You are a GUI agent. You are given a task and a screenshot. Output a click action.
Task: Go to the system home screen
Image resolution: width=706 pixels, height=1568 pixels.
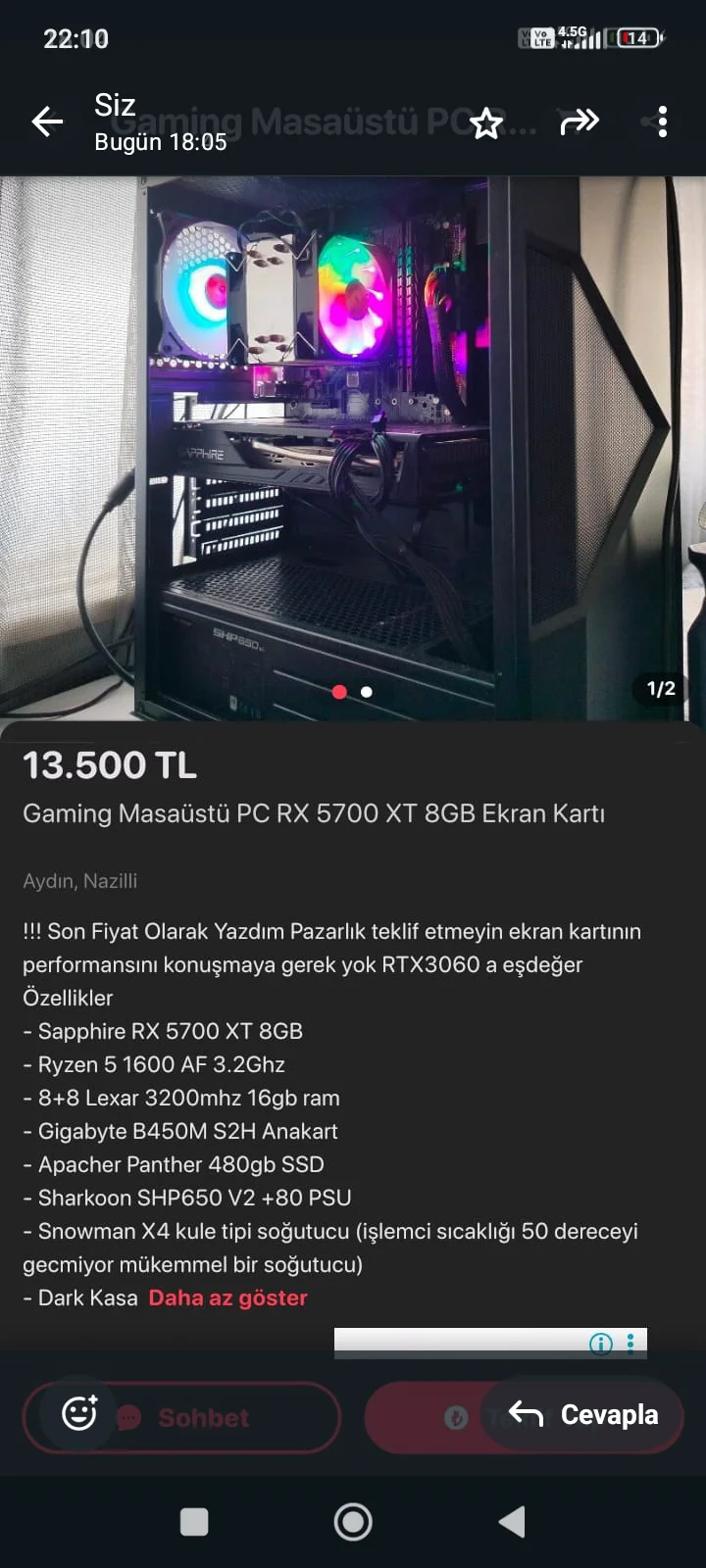pyautogui.click(x=353, y=1522)
